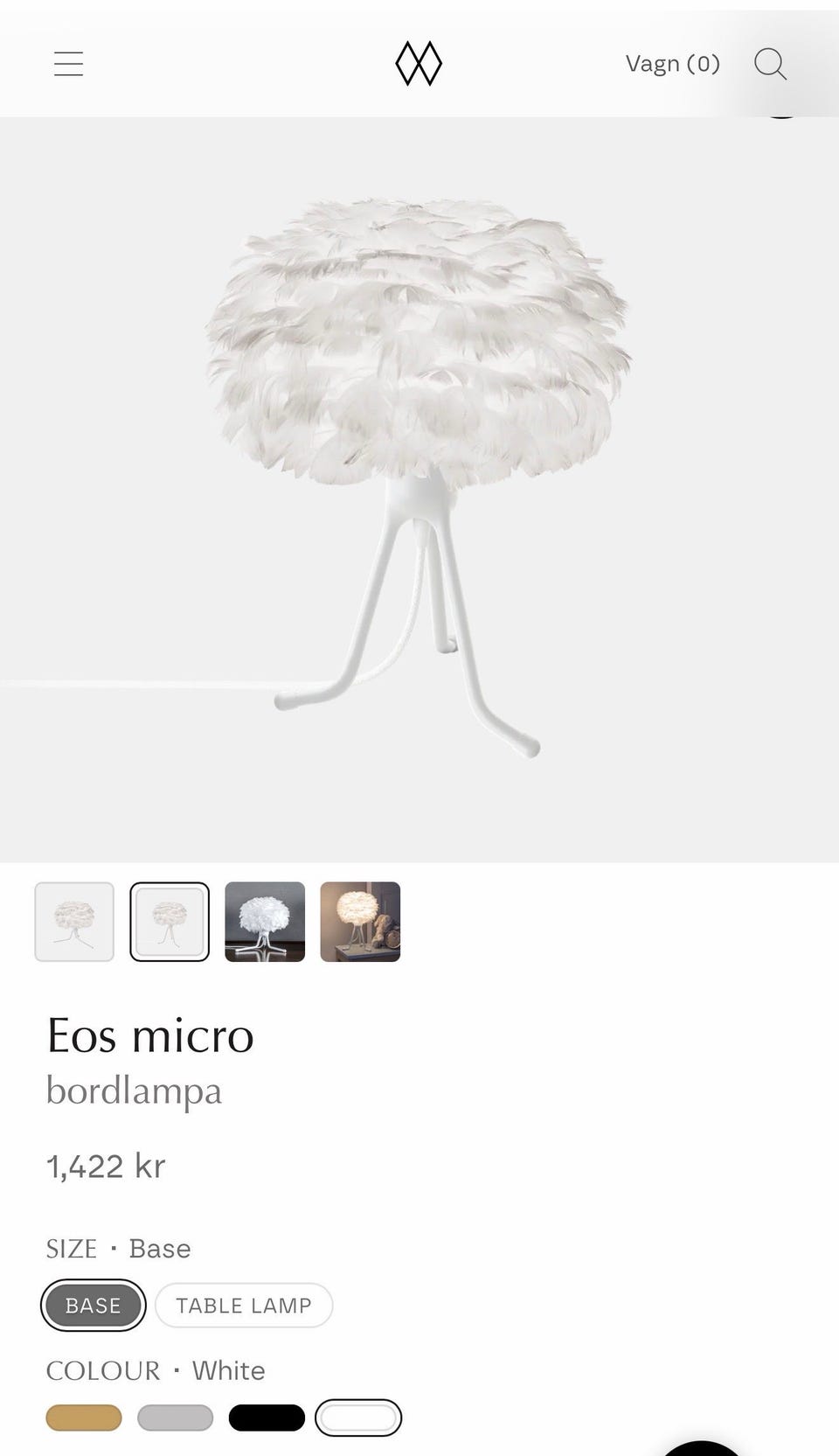View the second product thumbnail

pyautogui.click(x=170, y=922)
